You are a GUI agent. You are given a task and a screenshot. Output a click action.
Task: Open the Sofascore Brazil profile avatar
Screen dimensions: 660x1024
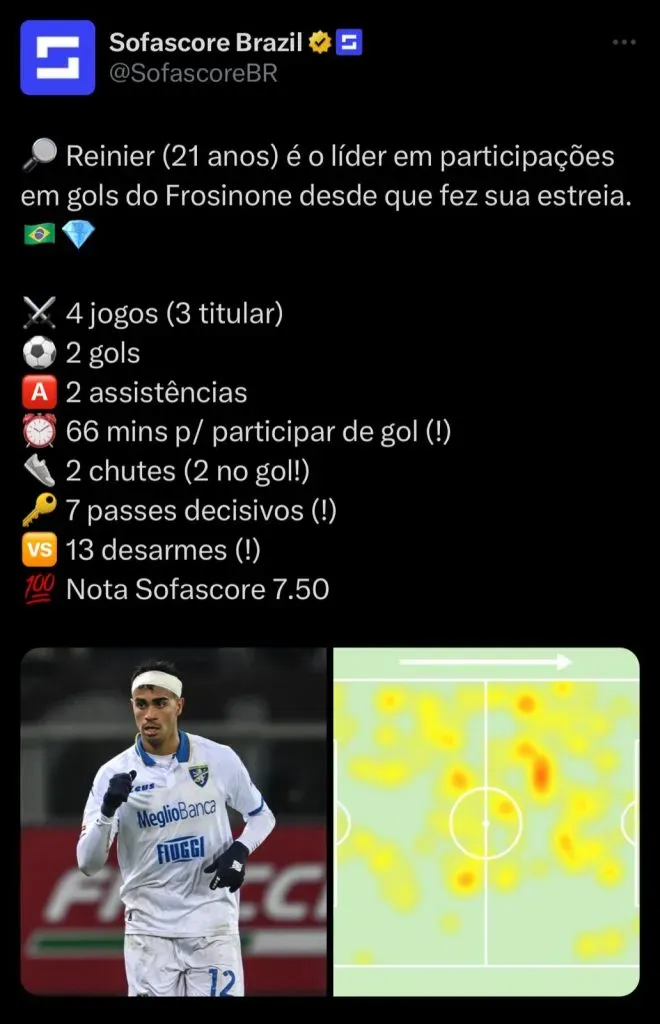(58, 57)
